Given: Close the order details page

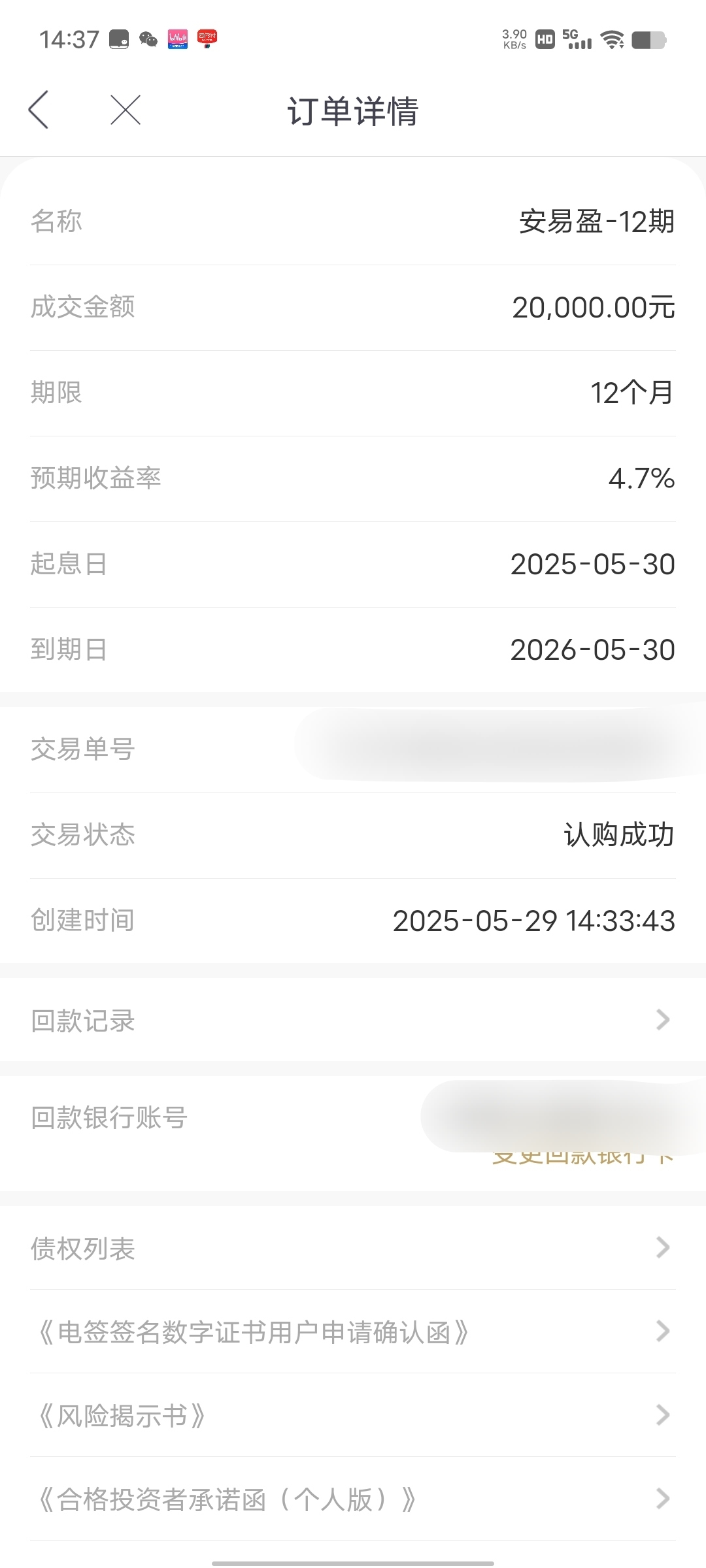Looking at the screenshot, I should coord(126,110).
